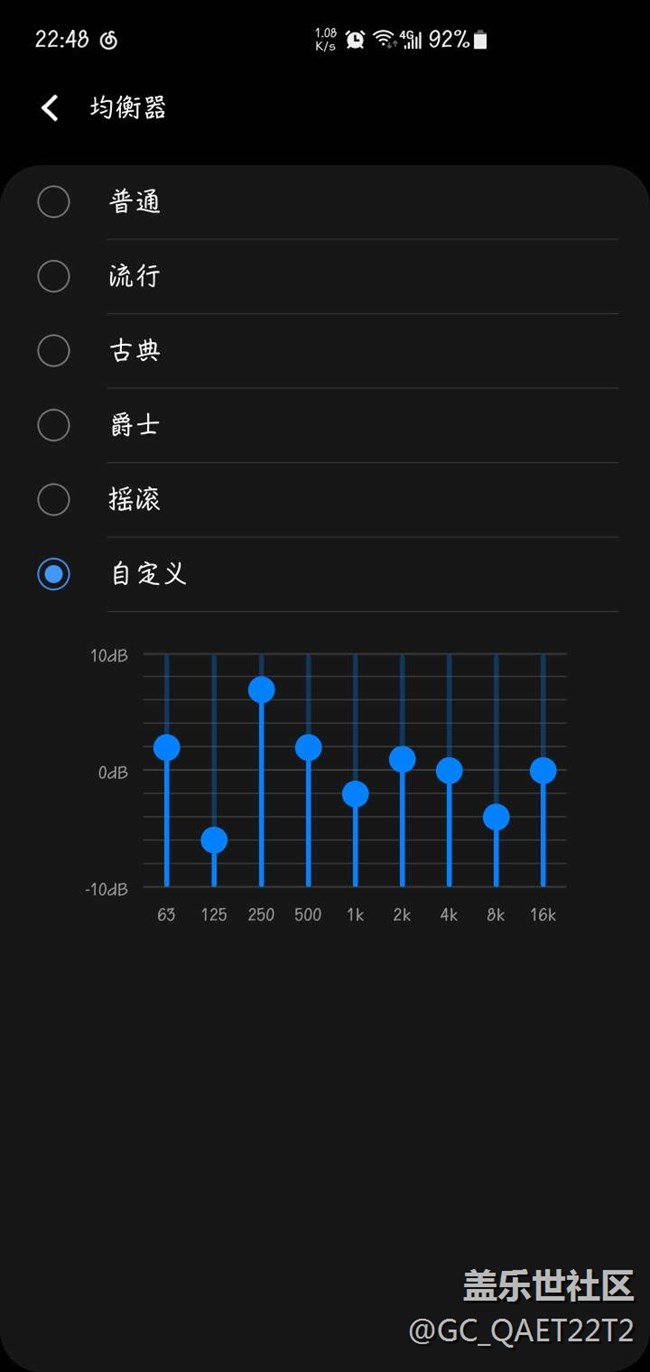Tap the 4k band slider
650x1372 pixels.
(449, 770)
